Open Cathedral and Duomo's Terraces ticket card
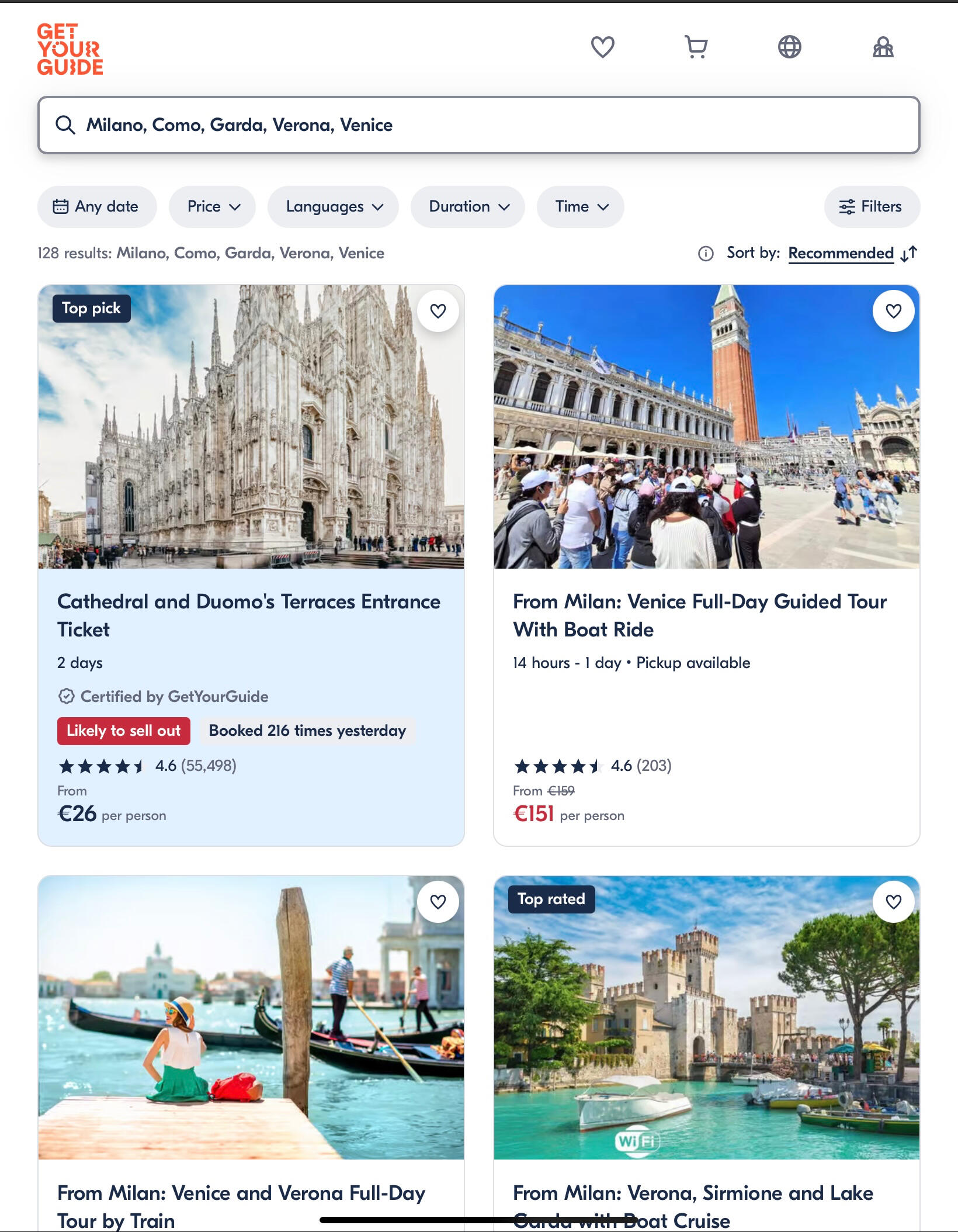Image resolution: width=958 pixels, height=1232 pixels. pos(248,615)
